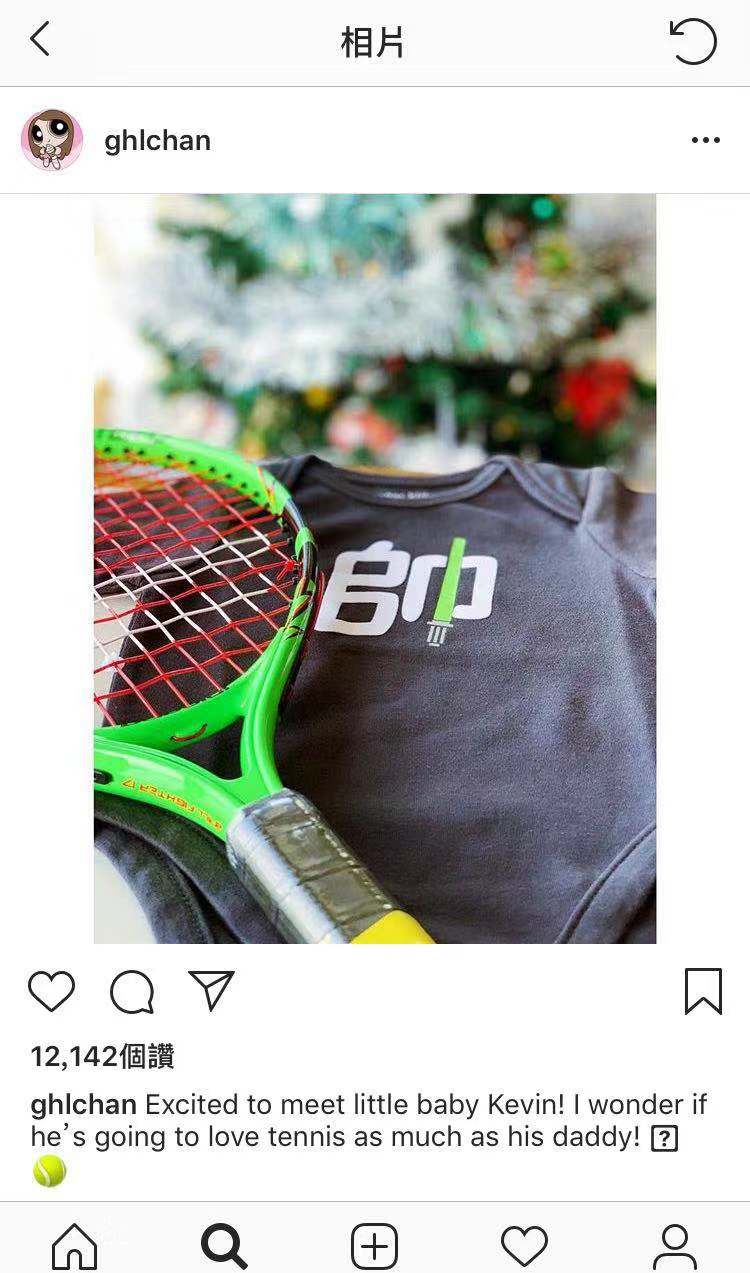Share the post via the paper plane

(x=211, y=990)
